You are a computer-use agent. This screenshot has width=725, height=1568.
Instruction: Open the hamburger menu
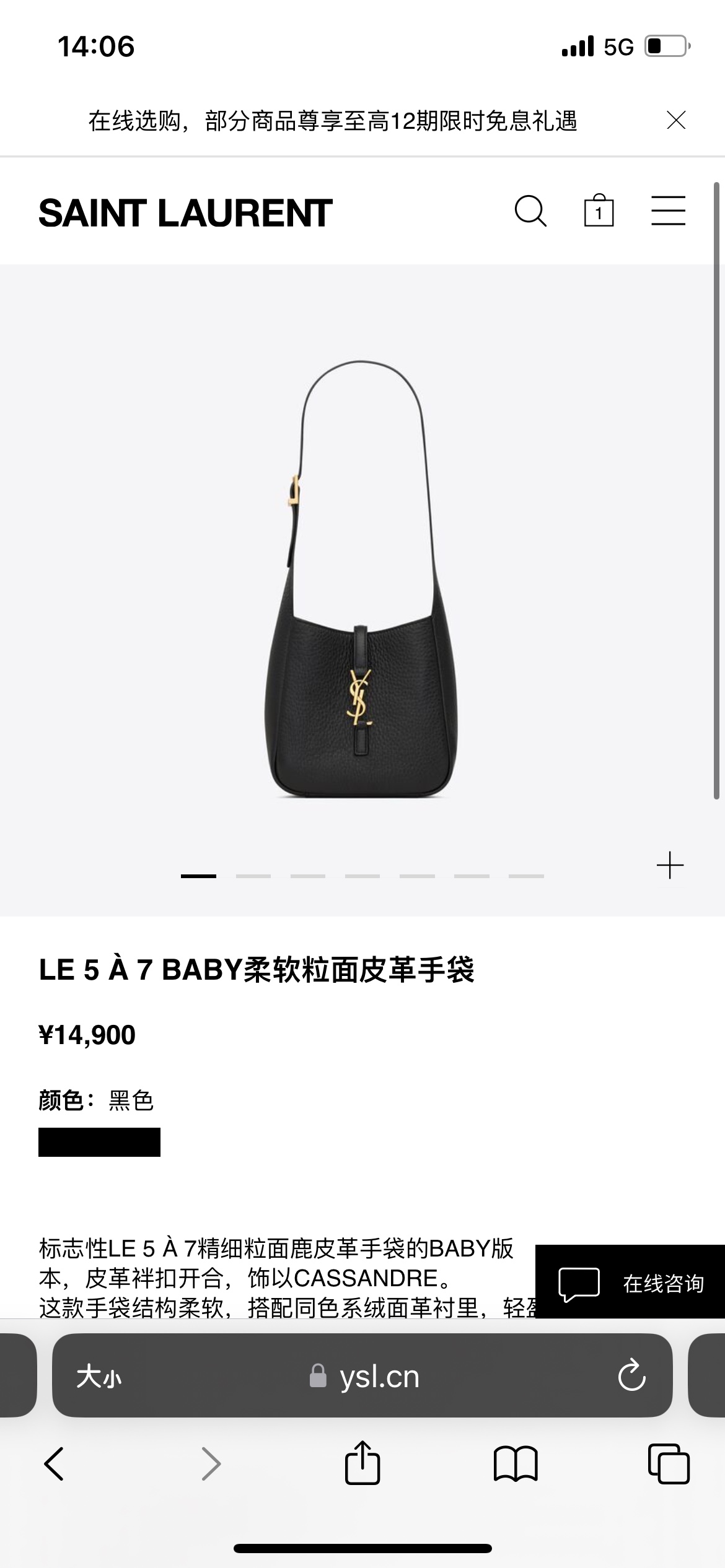(x=668, y=211)
